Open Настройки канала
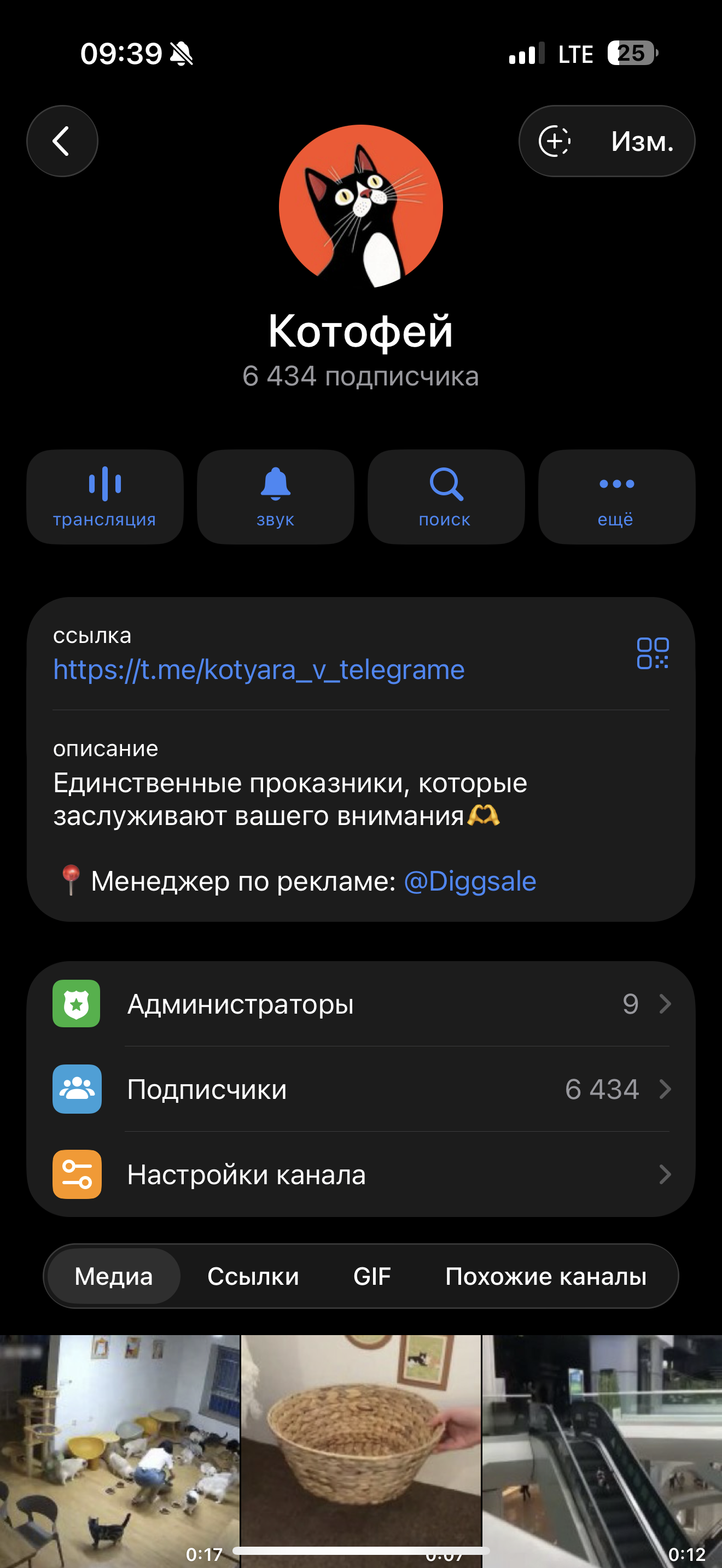 [x=361, y=1174]
